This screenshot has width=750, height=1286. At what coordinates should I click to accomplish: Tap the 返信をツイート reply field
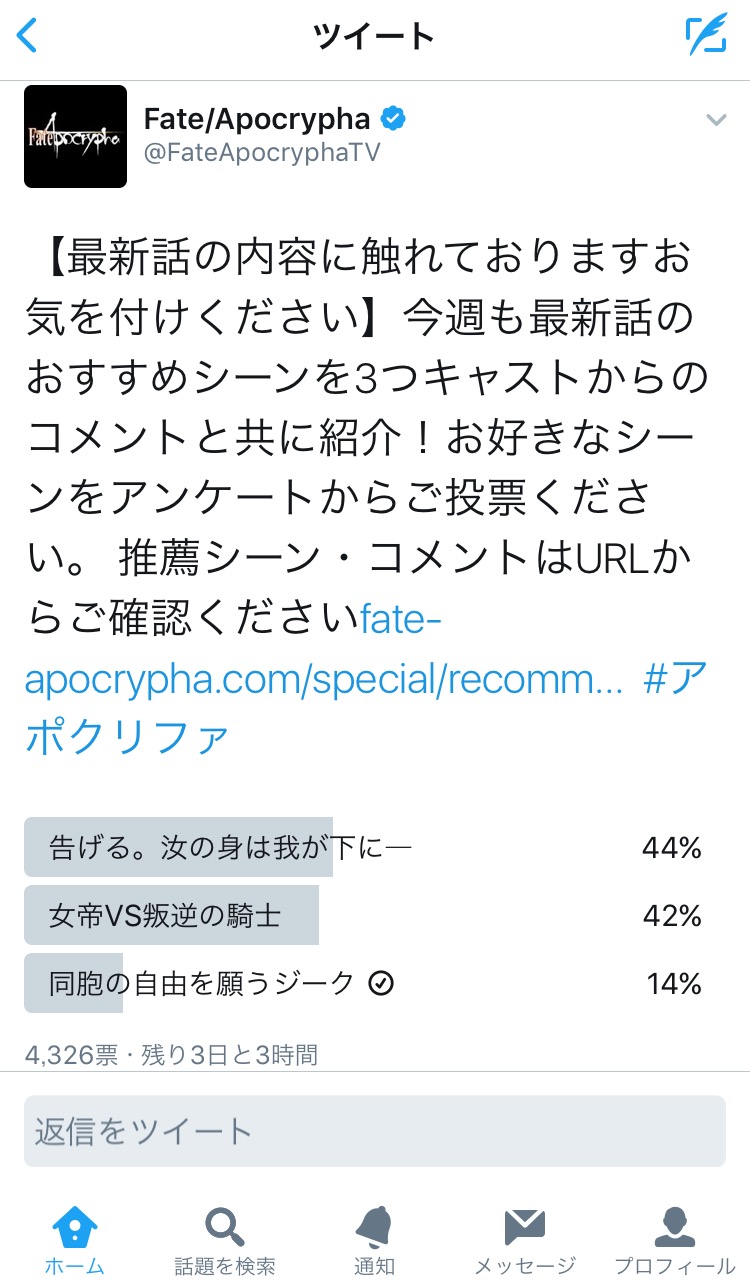pyautogui.click(x=375, y=1131)
